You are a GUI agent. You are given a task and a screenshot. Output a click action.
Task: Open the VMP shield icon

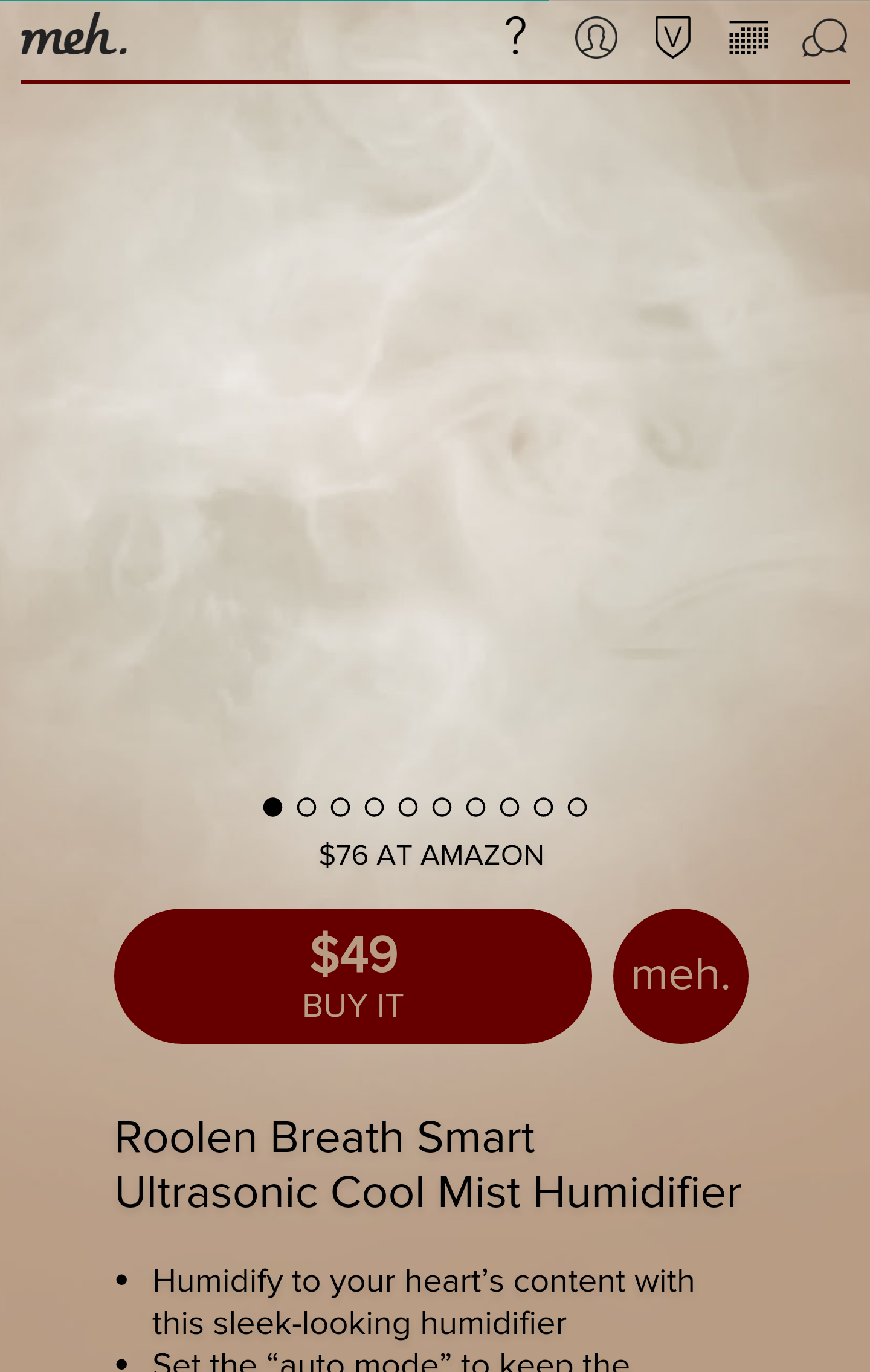point(672,37)
